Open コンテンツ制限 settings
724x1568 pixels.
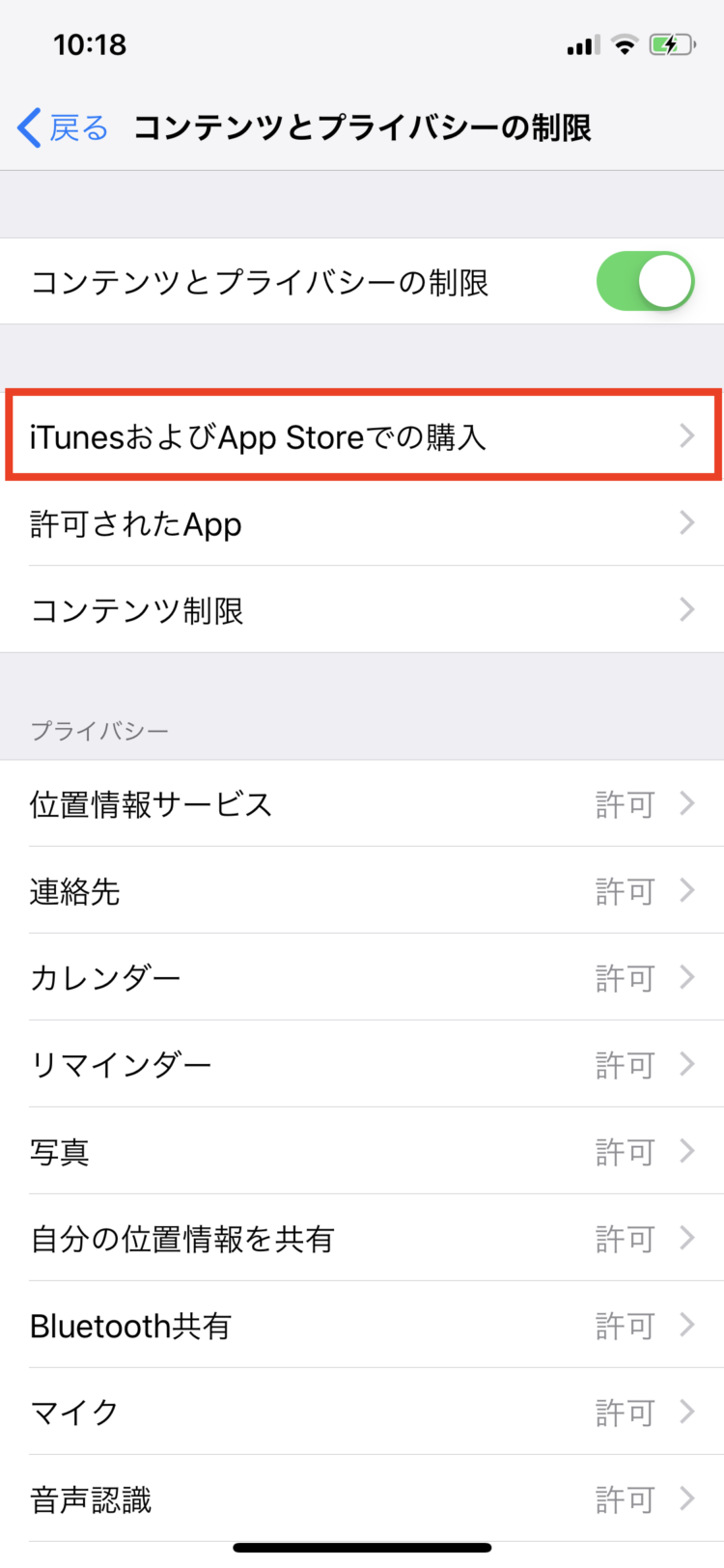(x=362, y=610)
